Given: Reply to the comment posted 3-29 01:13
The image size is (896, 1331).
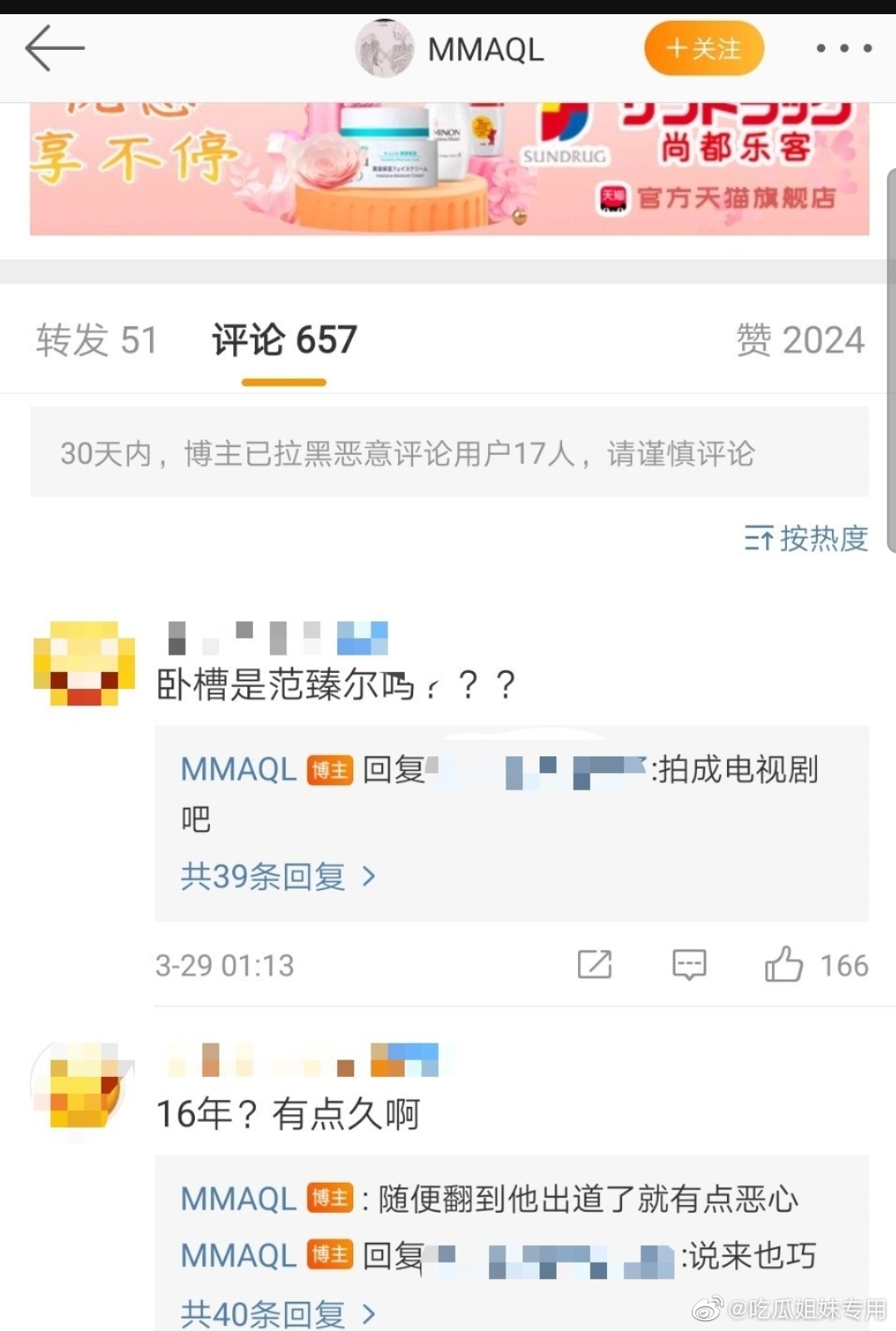Looking at the screenshot, I should point(689,965).
